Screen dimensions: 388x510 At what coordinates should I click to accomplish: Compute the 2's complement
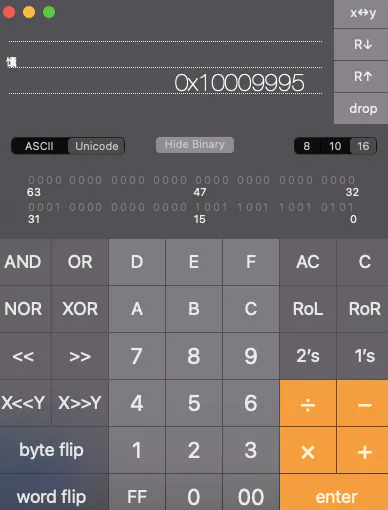[308, 356]
